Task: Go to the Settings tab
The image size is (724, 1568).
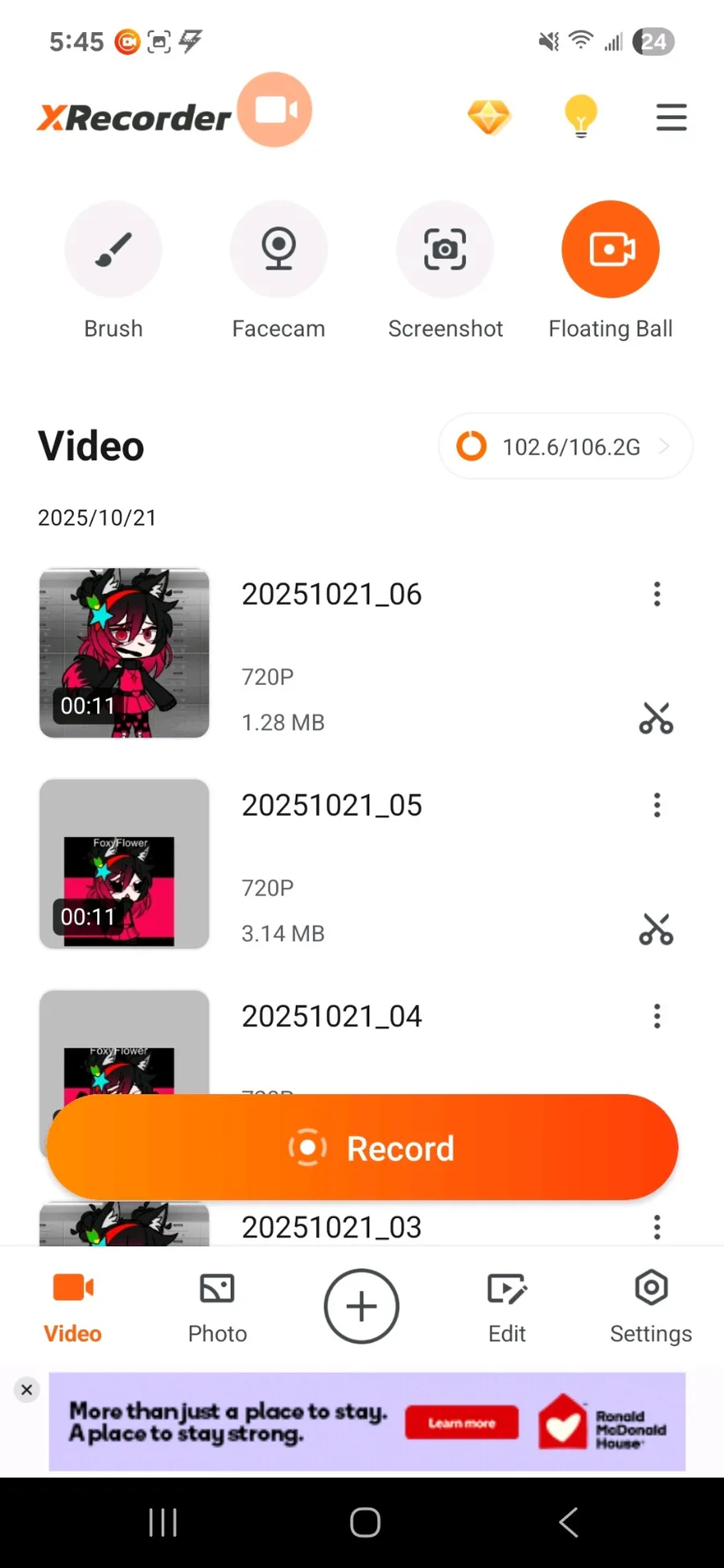Action: pyautogui.click(x=651, y=1307)
